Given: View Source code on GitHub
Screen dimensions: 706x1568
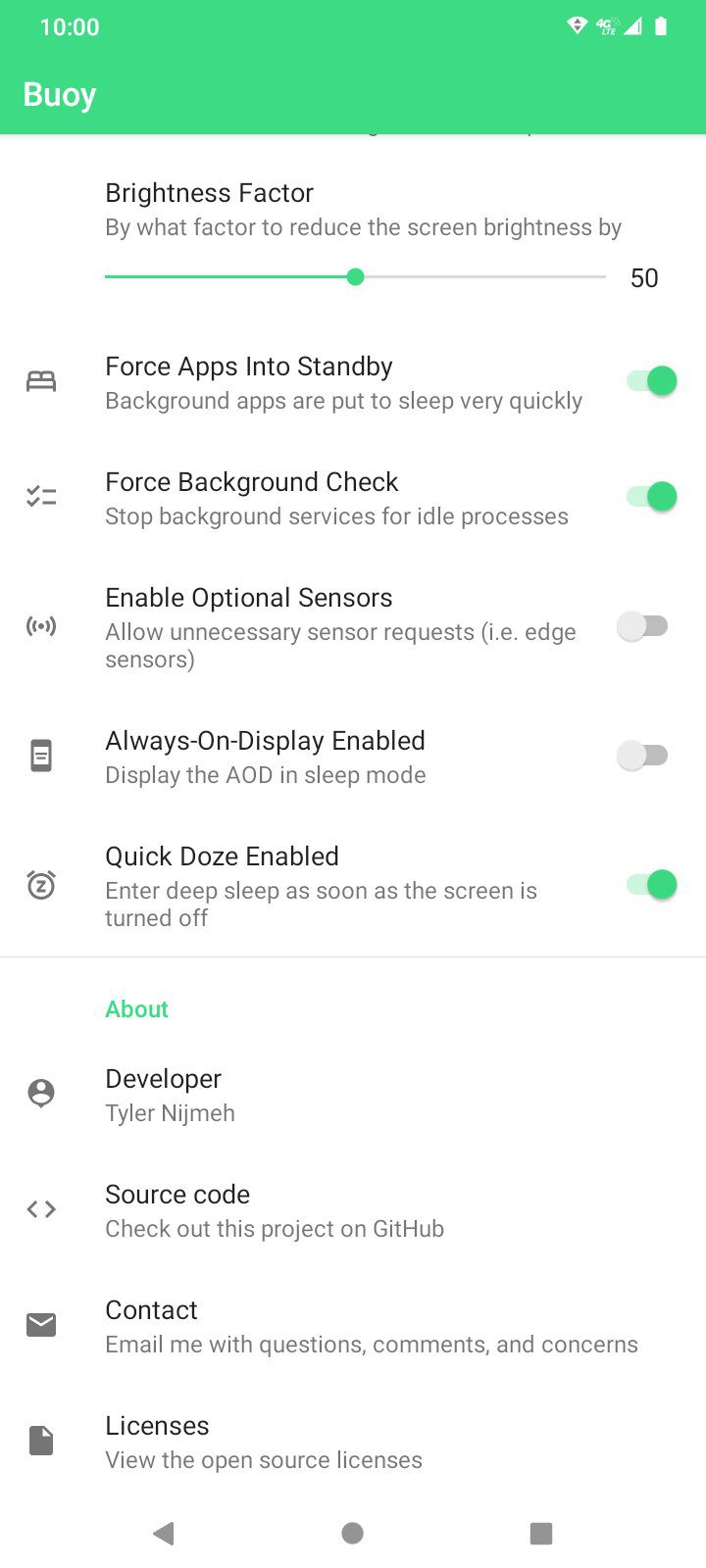Looking at the screenshot, I should [x=353, y=1210].
